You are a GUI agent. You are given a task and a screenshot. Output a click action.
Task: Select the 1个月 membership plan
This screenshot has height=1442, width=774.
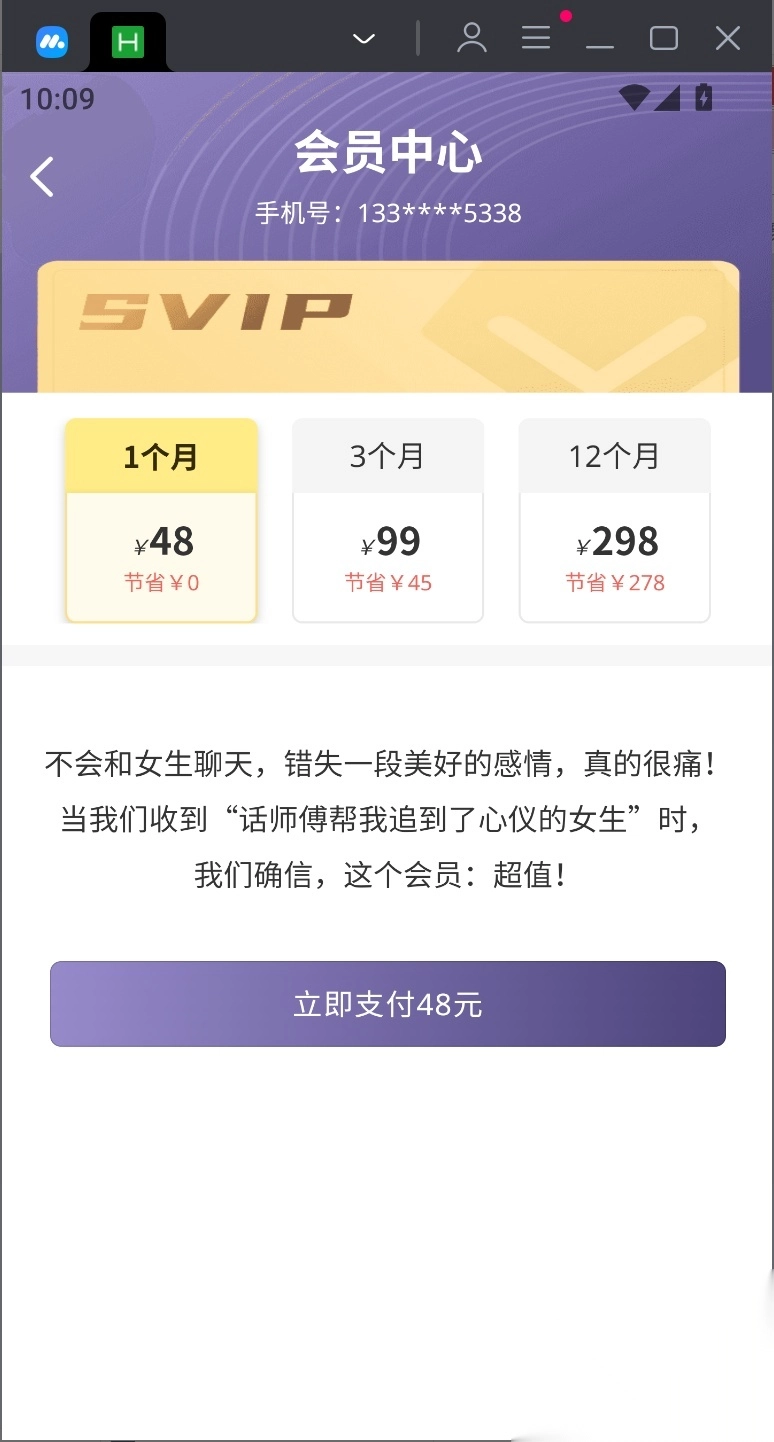coord(161,520)
